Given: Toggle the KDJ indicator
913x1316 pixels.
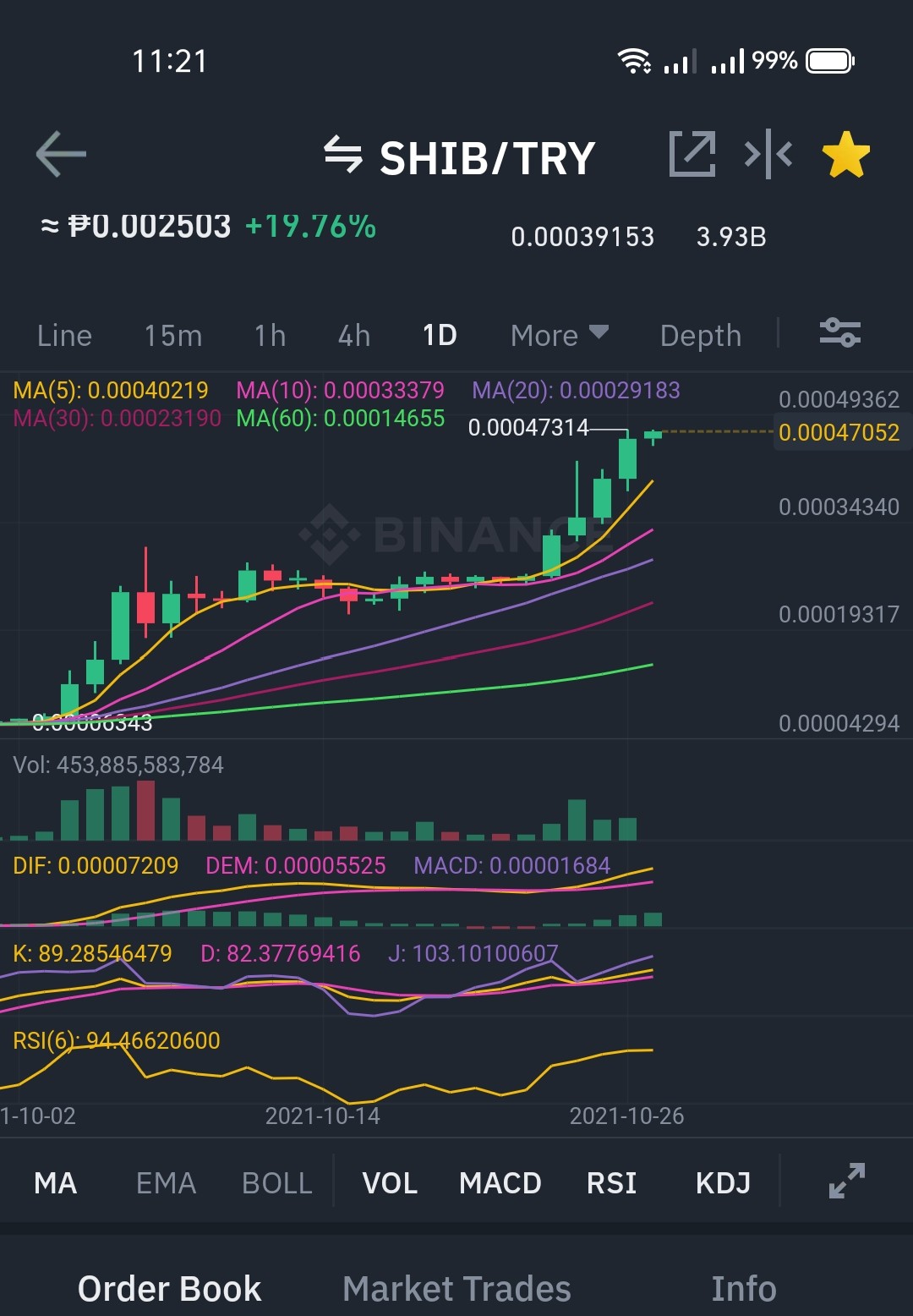Looking at the screenshot, I should (724, 1182).
